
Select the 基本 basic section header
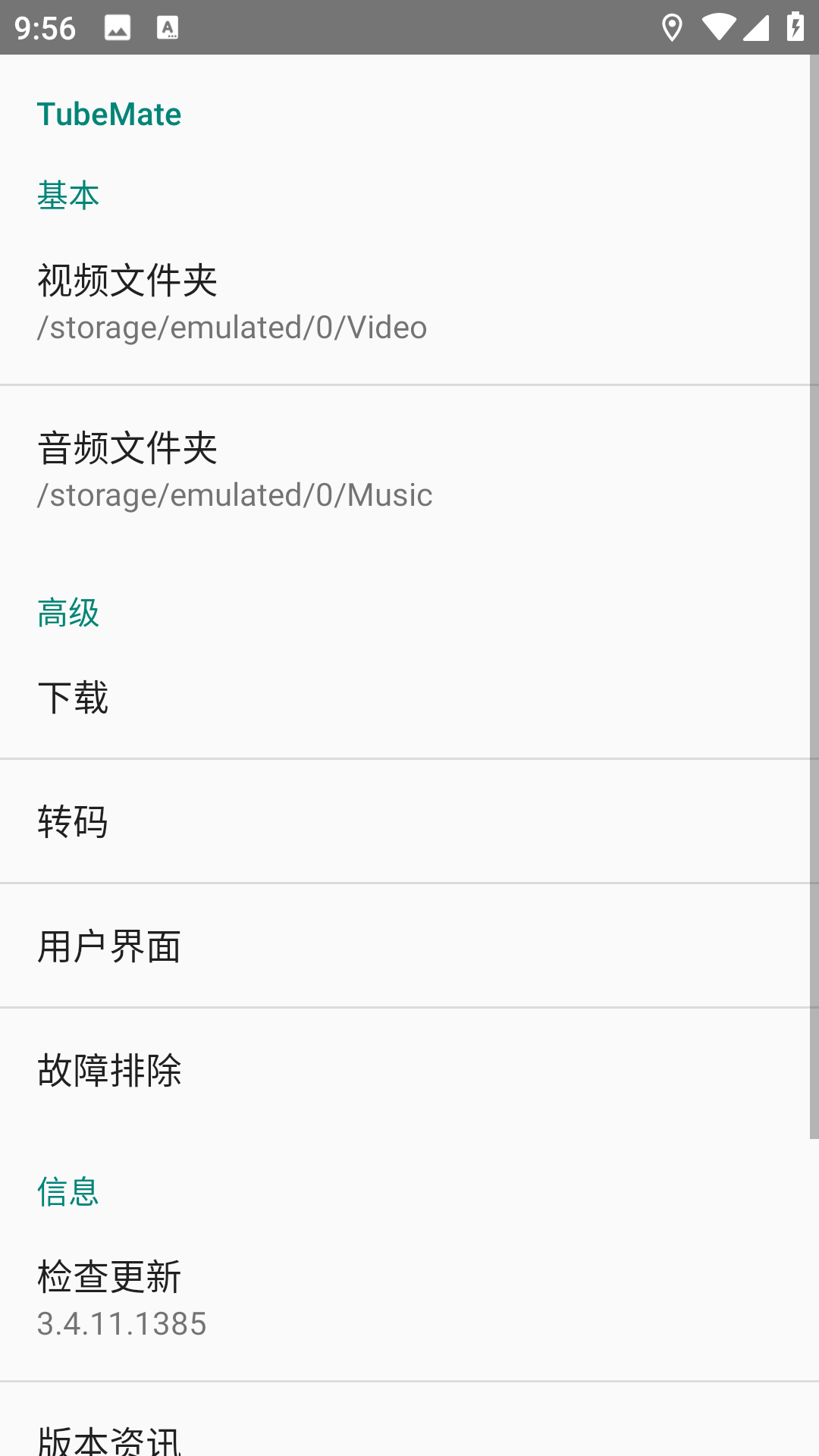67,196
